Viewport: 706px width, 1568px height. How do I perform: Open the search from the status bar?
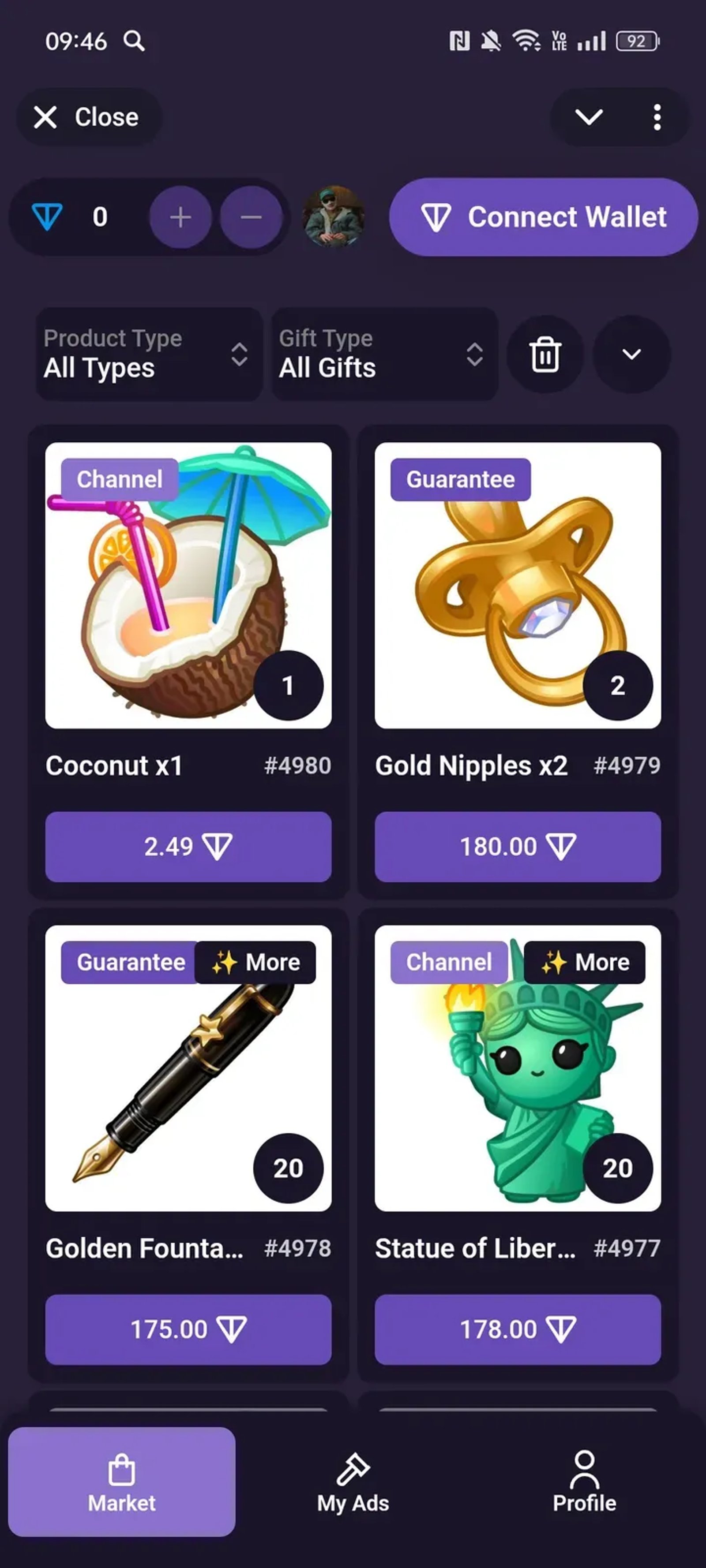click(x=135, y=41)
